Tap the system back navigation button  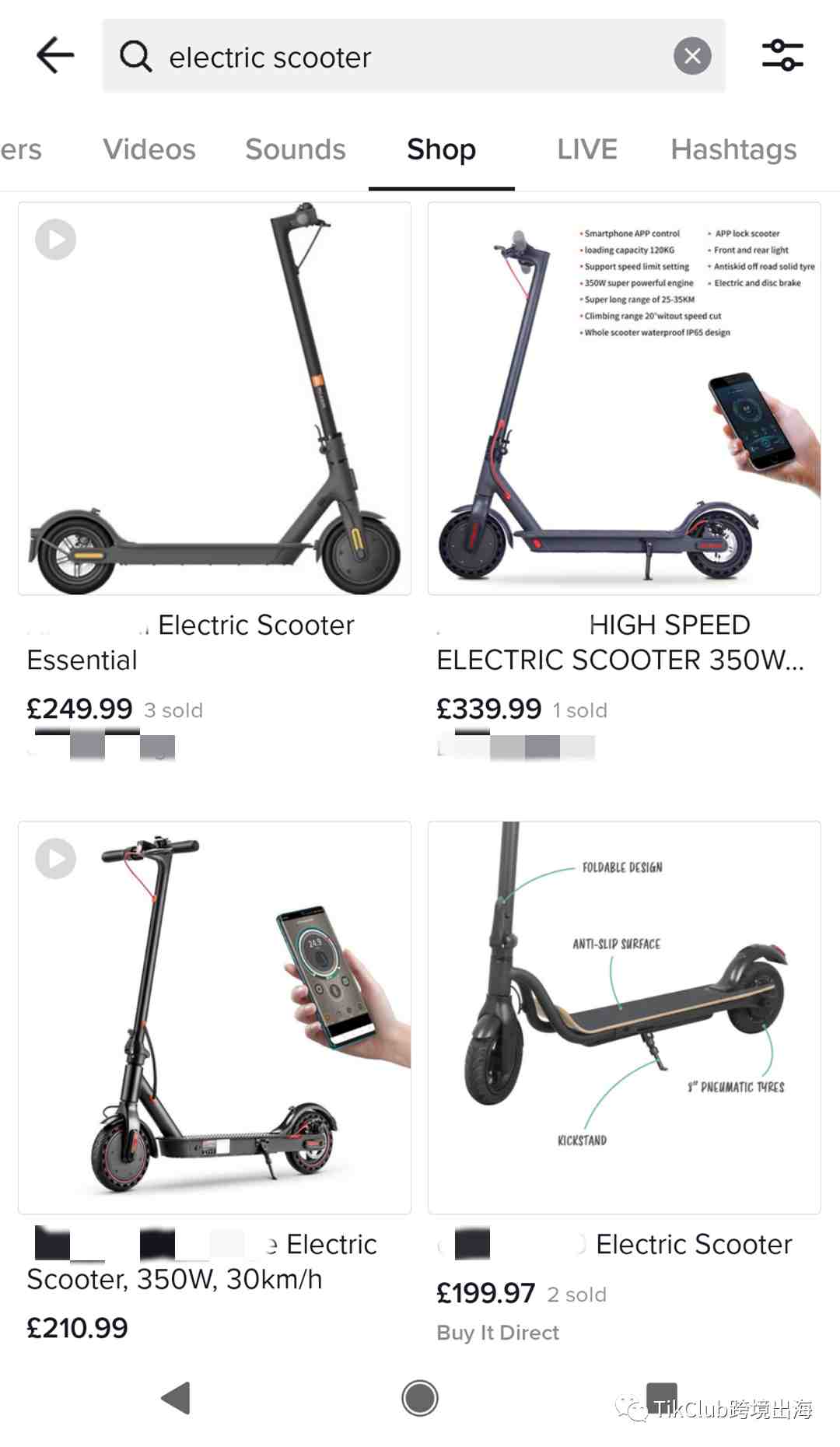pos(177,1398)
